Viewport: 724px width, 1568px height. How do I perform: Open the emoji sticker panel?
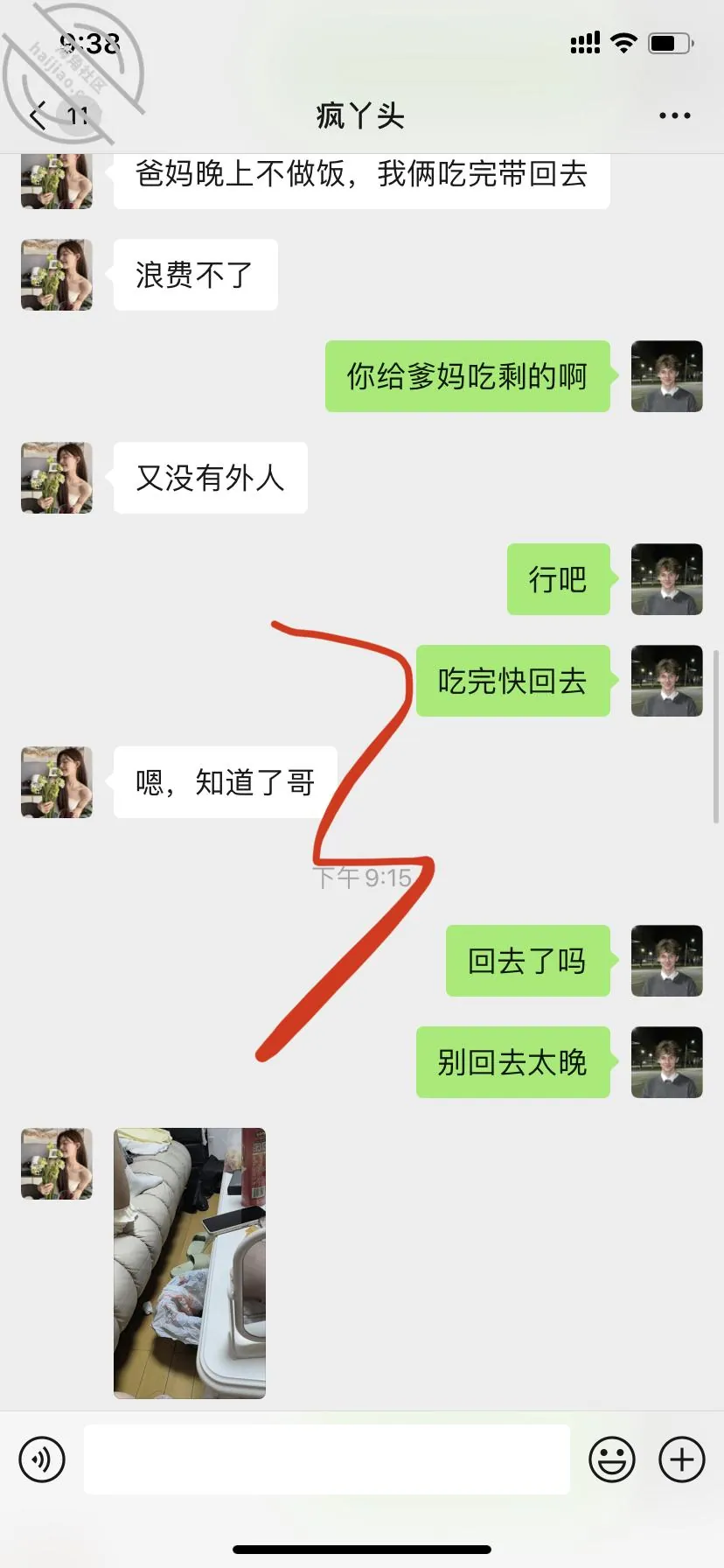612,1459
